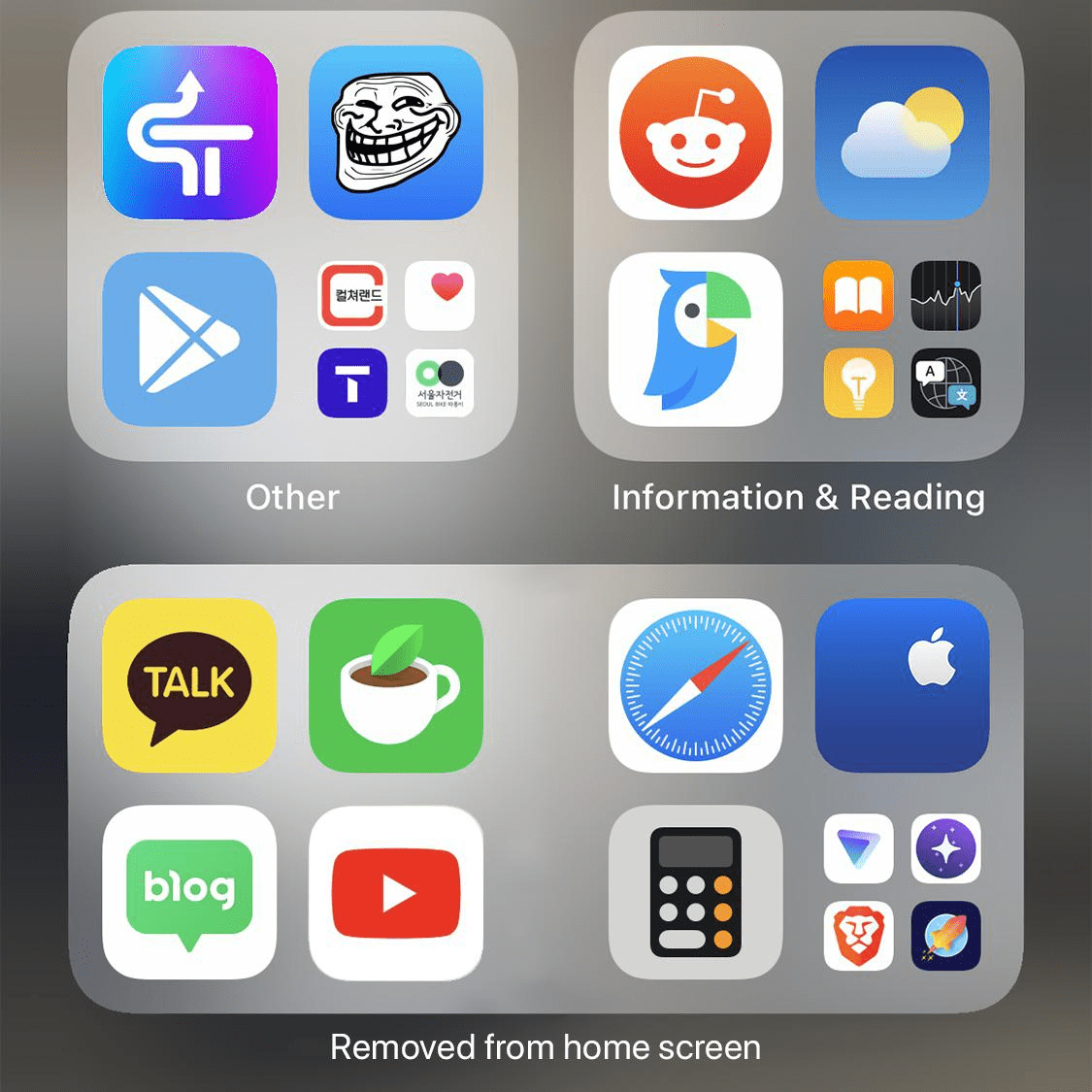
Task: Open the green coffee cup app
Action: 396,685
